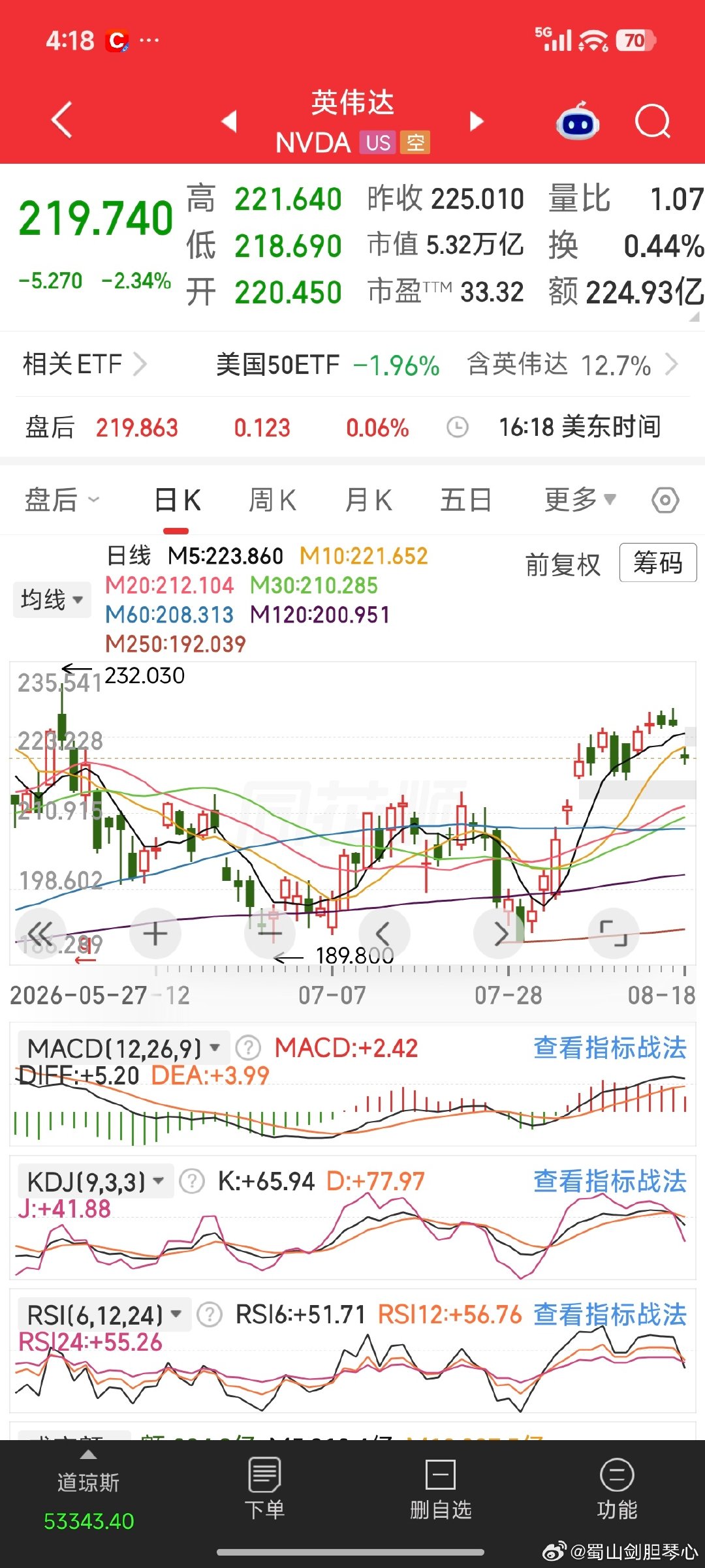Switch to next stock with right triangle
This screenshot has width=705, height=1568.
(477, 121)
